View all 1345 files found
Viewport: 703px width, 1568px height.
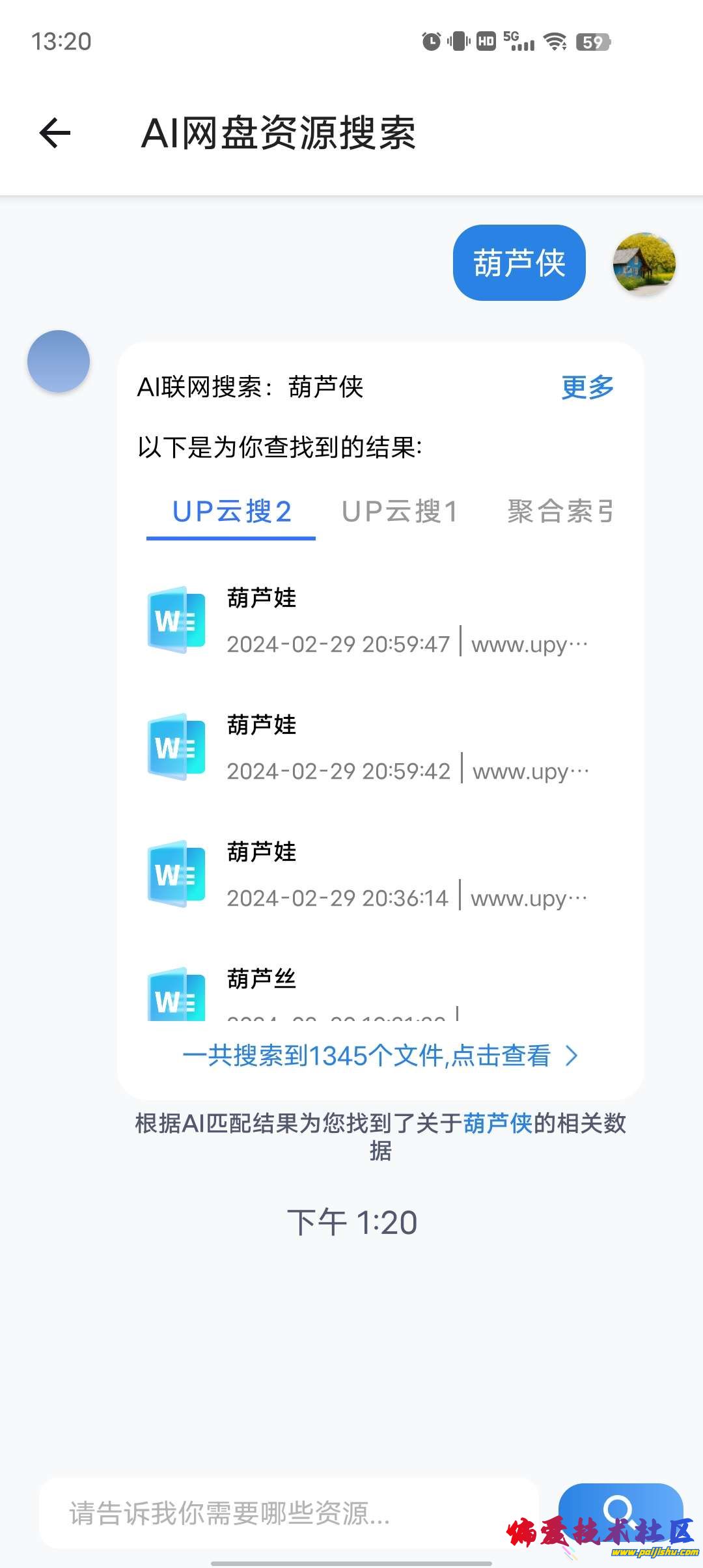point(379,1056)
